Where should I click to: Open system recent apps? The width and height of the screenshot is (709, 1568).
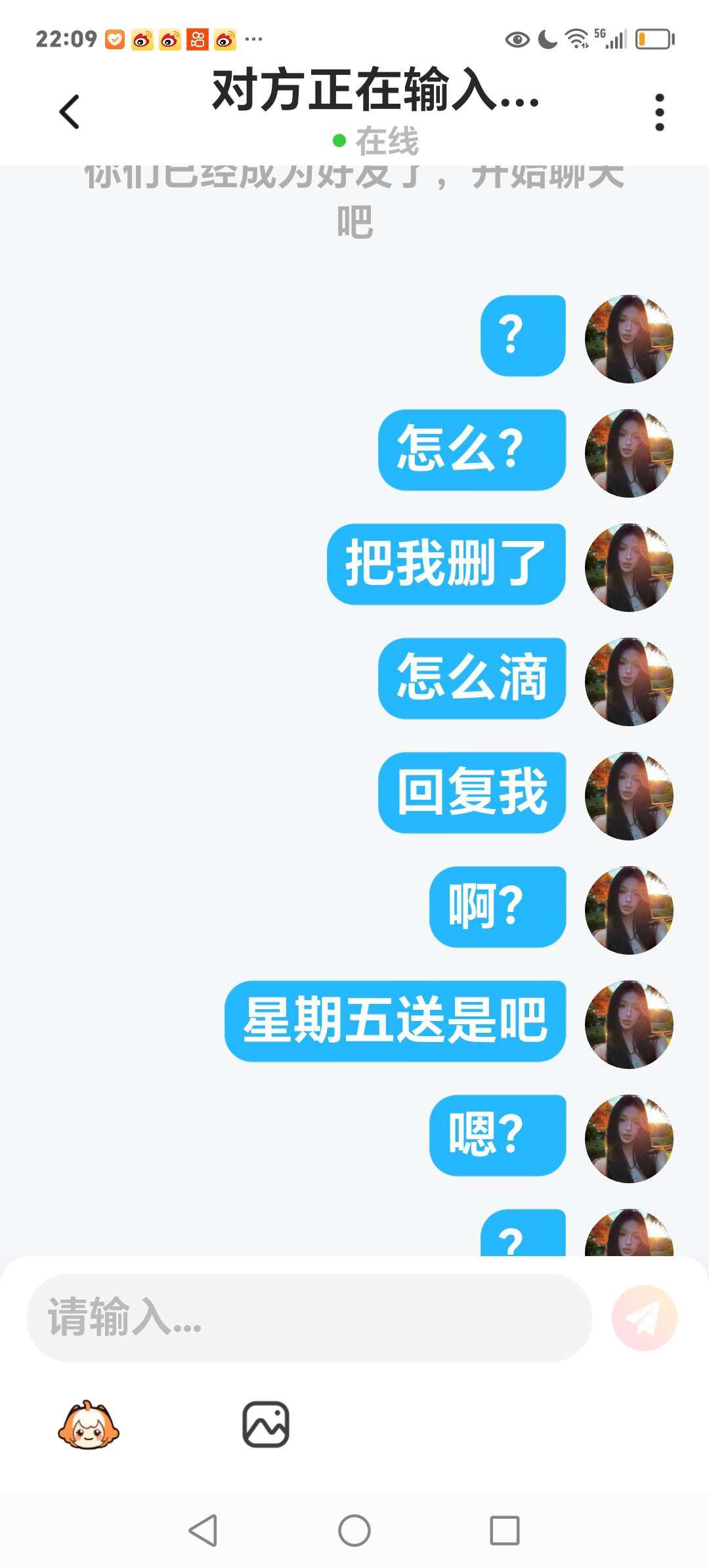(505, 1531)
